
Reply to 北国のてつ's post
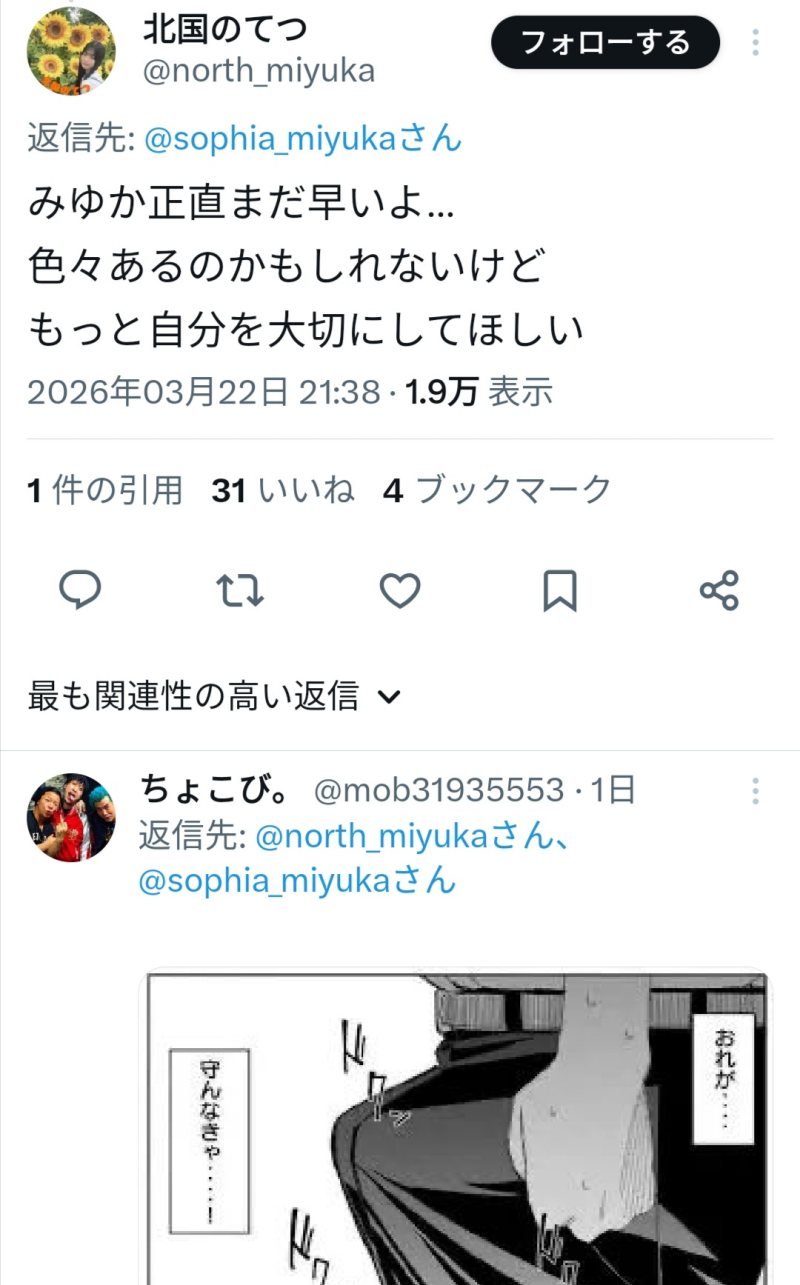(x=80, y=591)
